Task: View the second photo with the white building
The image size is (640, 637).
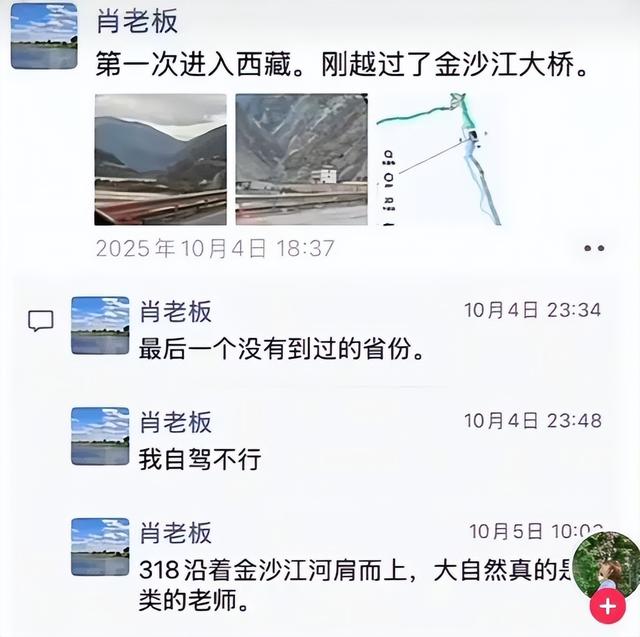Action: pyautogui.click(x=301, y=159)
